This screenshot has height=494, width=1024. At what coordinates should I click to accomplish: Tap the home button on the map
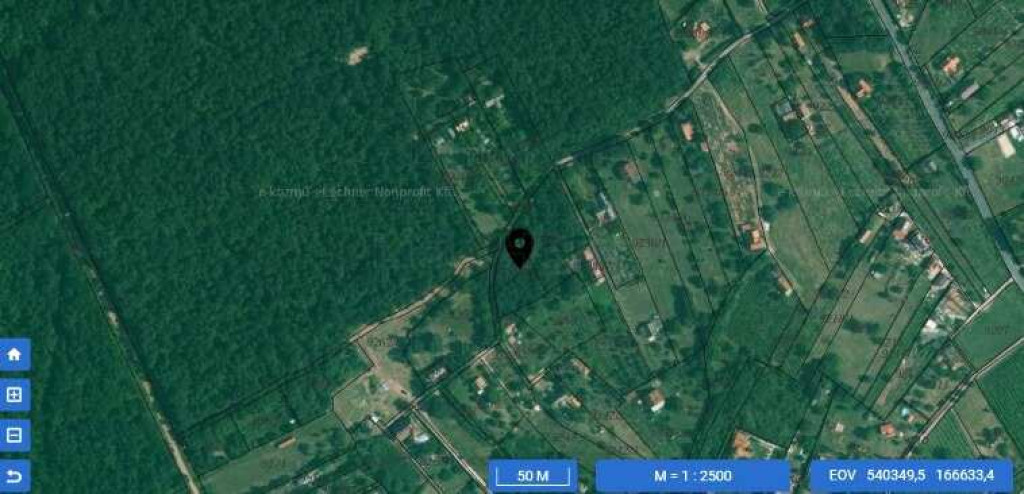click(x=14, y=354)
